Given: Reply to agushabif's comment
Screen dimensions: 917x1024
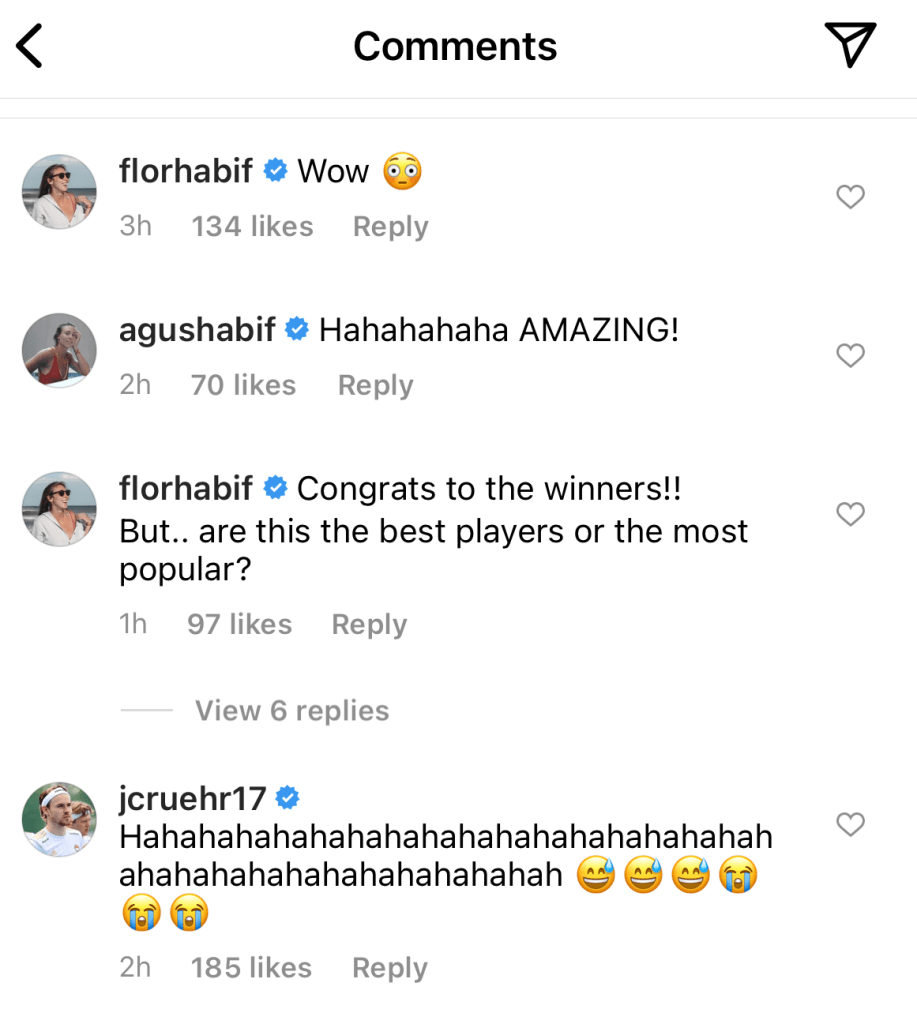Looking at the screenshot, I should pyautogui.click(x=375, y=385).
